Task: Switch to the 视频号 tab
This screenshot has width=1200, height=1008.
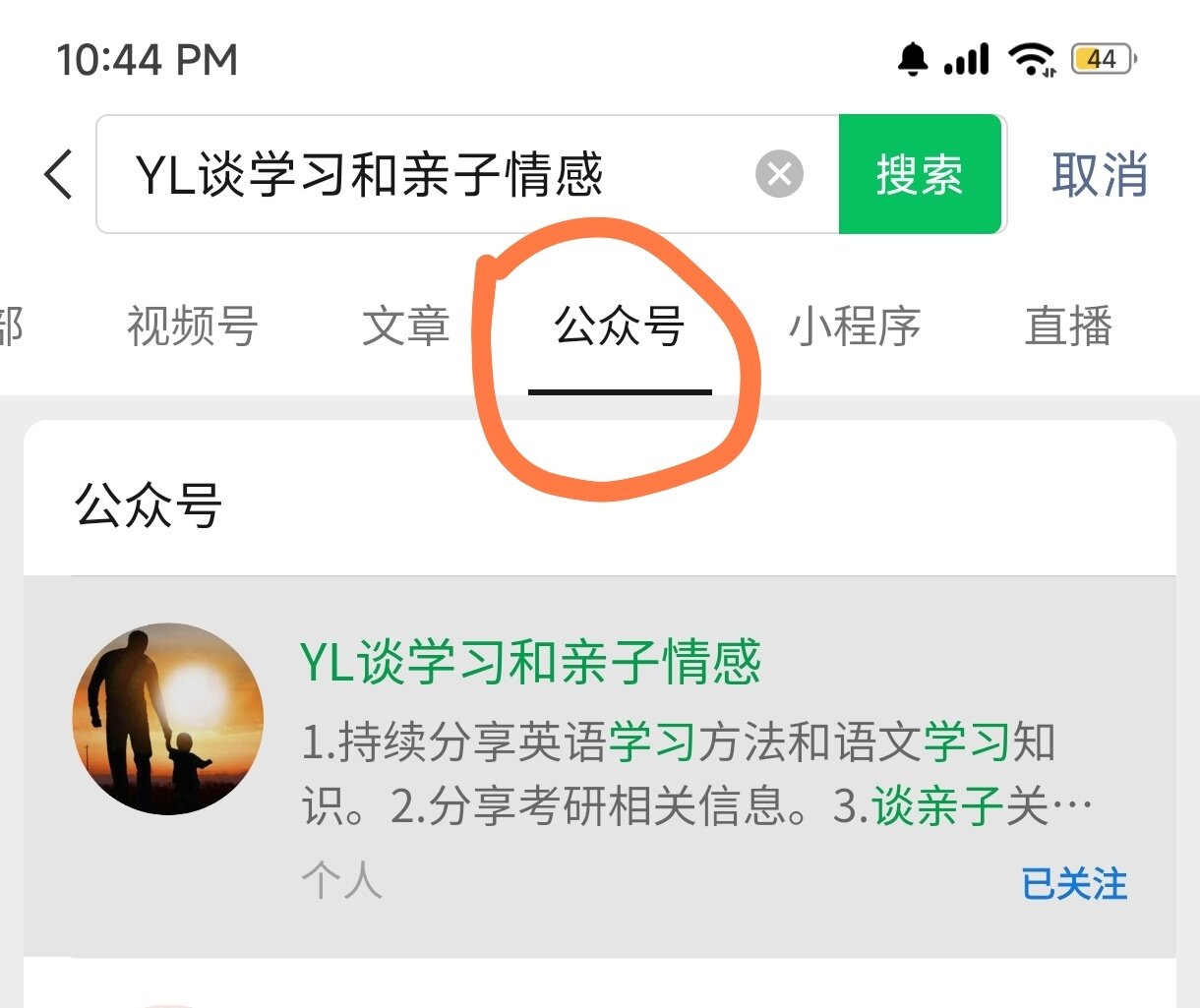Action: tap(192, 326)
